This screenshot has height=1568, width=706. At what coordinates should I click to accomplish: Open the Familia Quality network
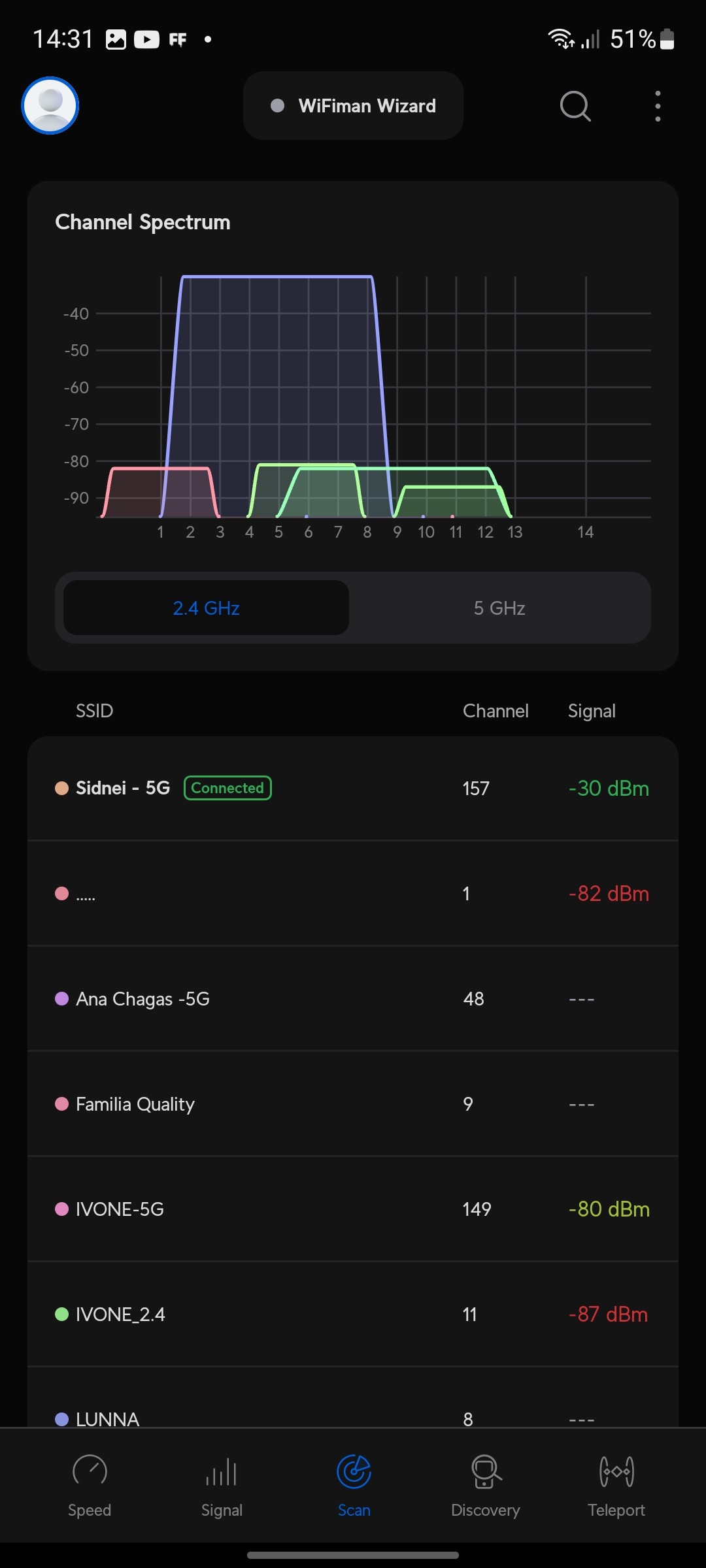(353, 1103)
